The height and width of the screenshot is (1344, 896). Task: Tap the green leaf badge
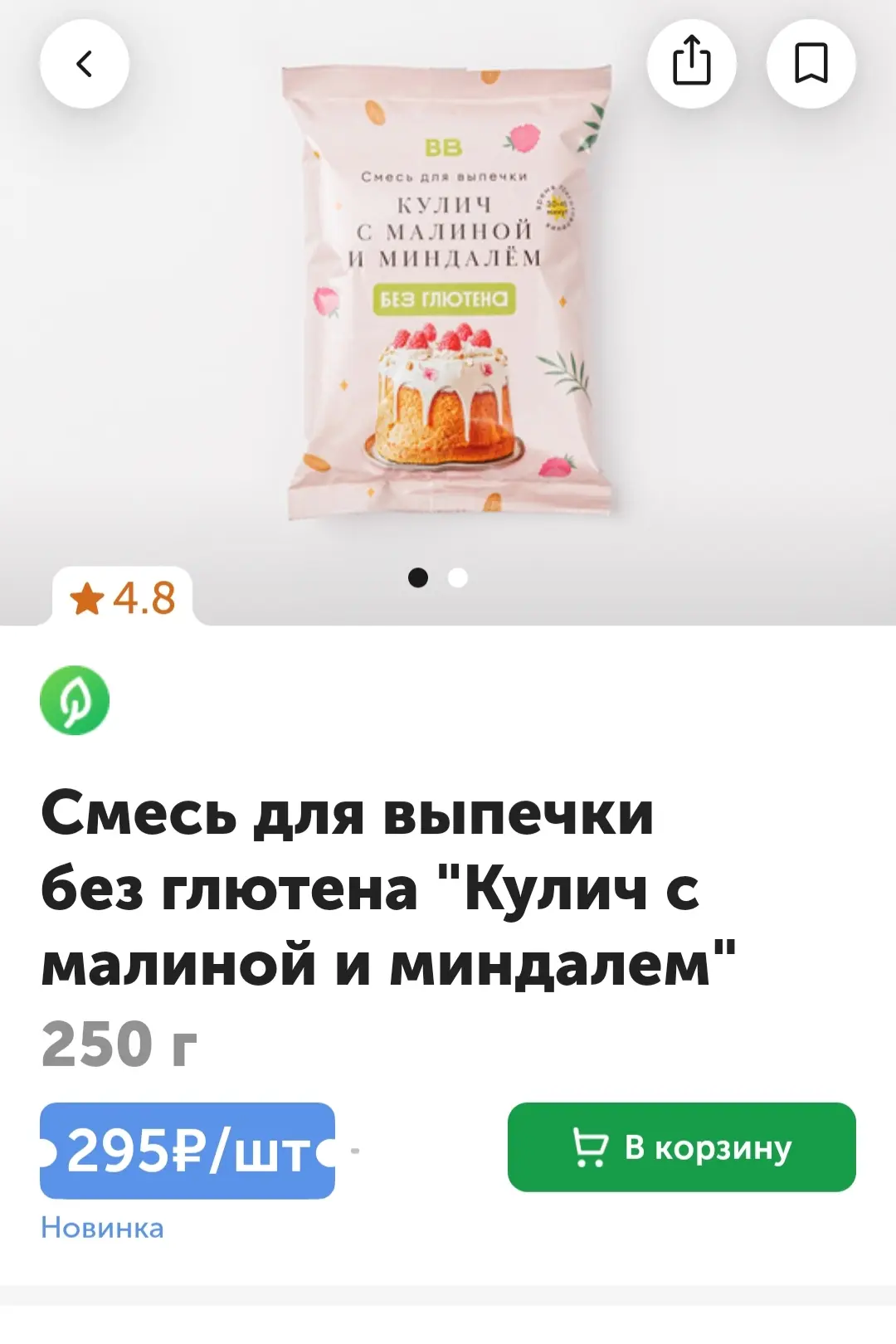75,700
